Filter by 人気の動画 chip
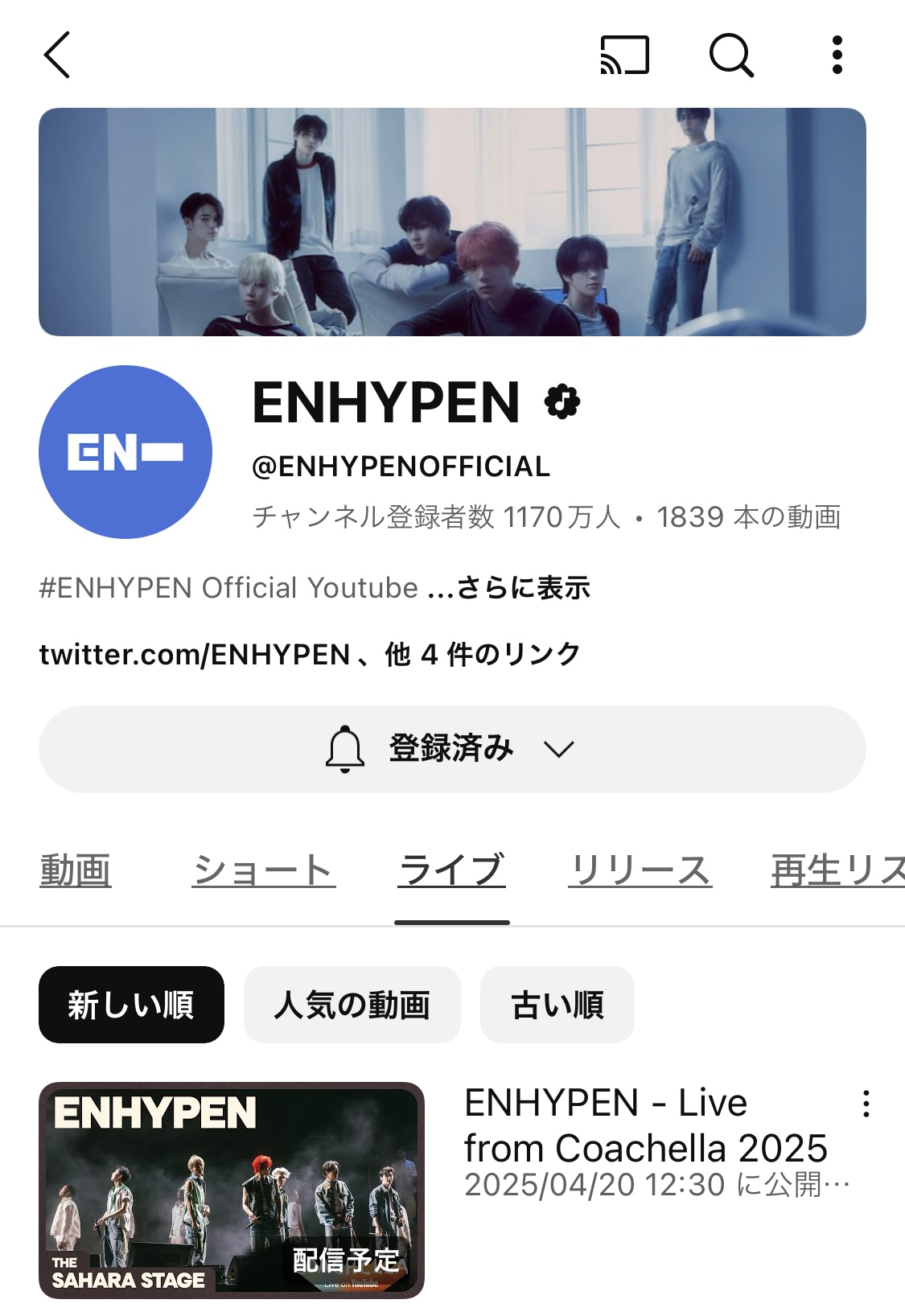Screen dimensions: 905x1316 point(352,1005)
